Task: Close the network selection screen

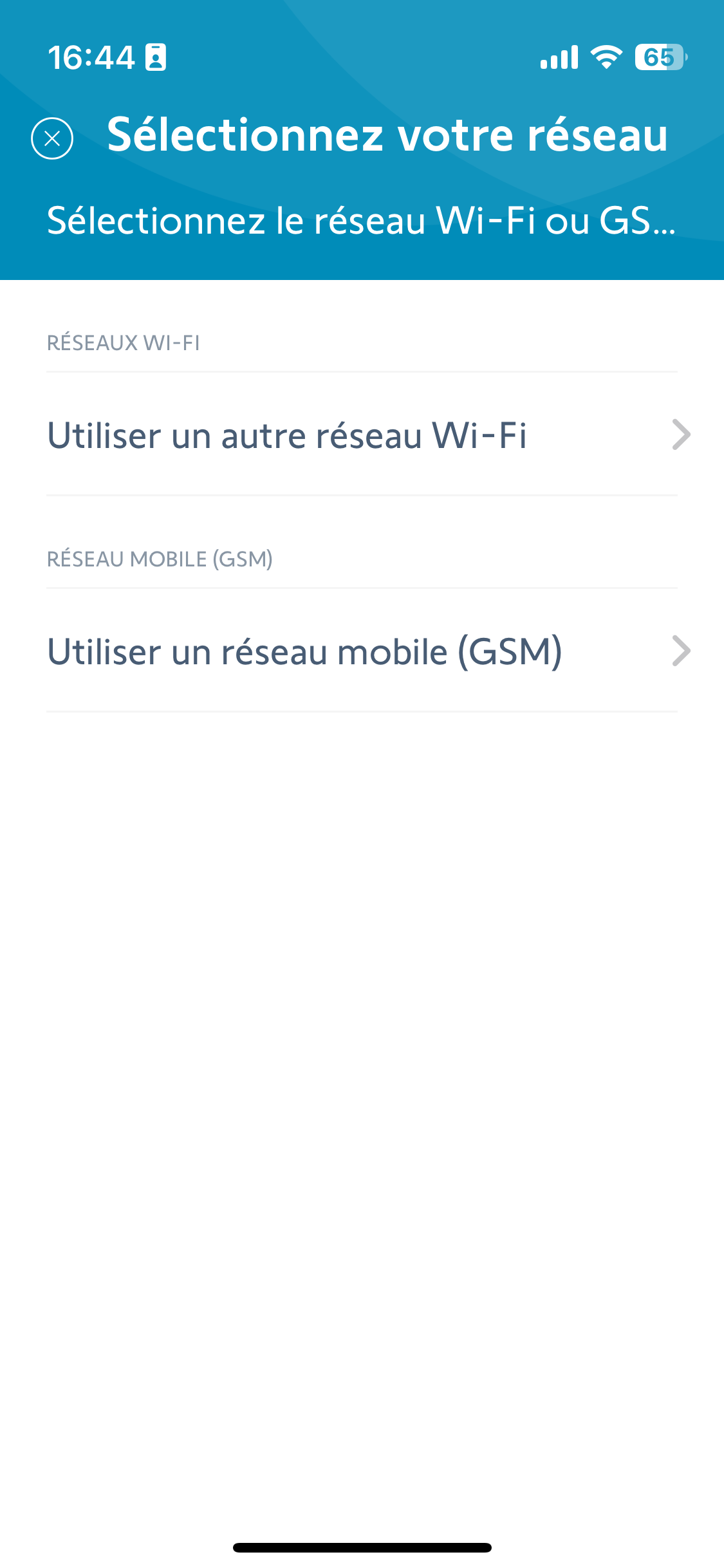Action: pyautogui.click(x=52, y=138)
